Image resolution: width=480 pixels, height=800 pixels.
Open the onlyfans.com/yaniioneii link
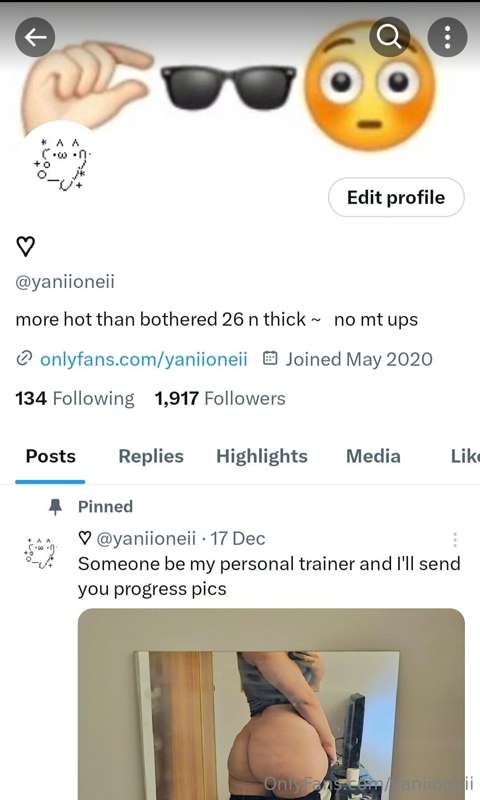(143, 359)
